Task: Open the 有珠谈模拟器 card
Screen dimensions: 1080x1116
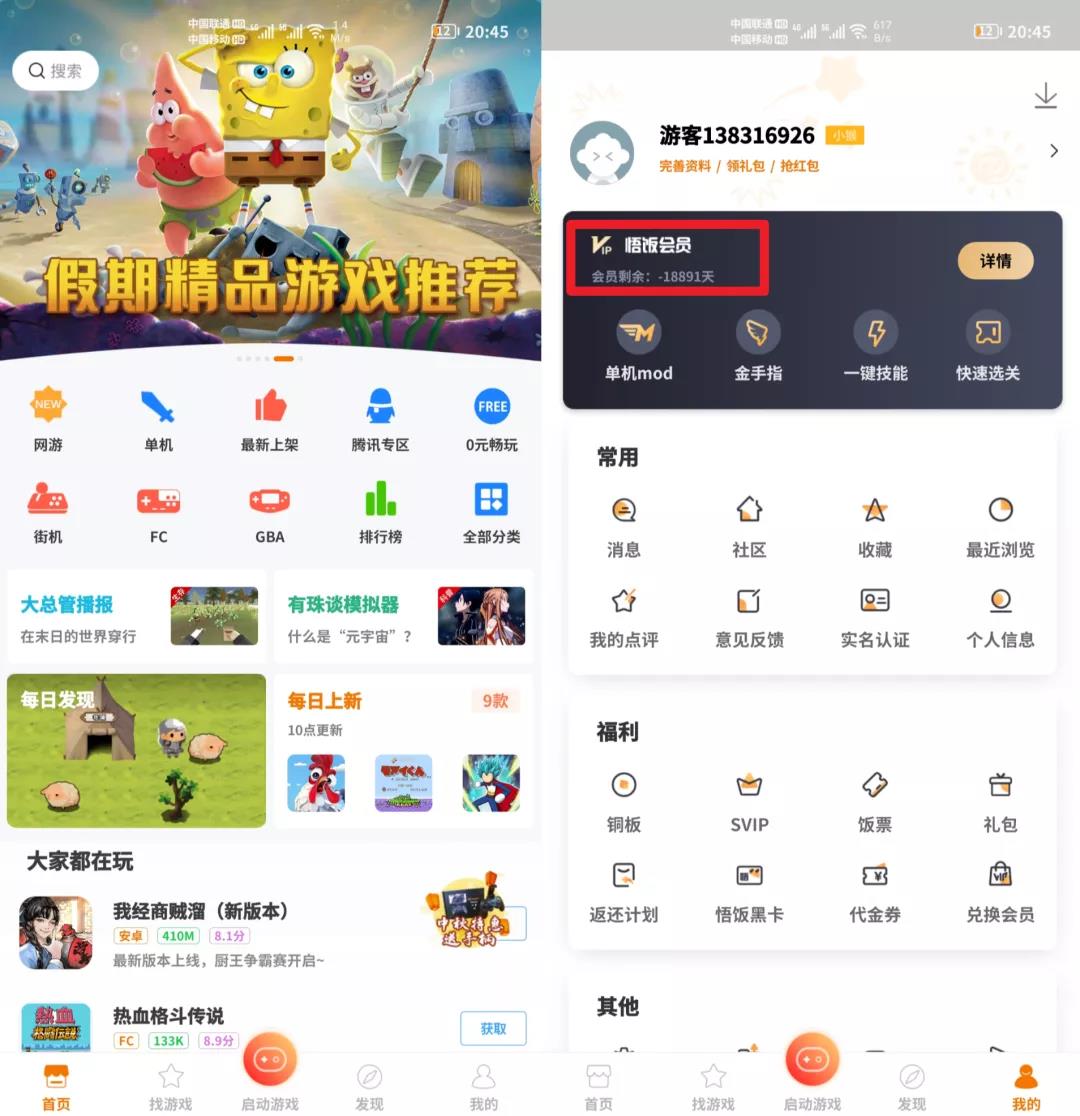Action: [403, 617]
